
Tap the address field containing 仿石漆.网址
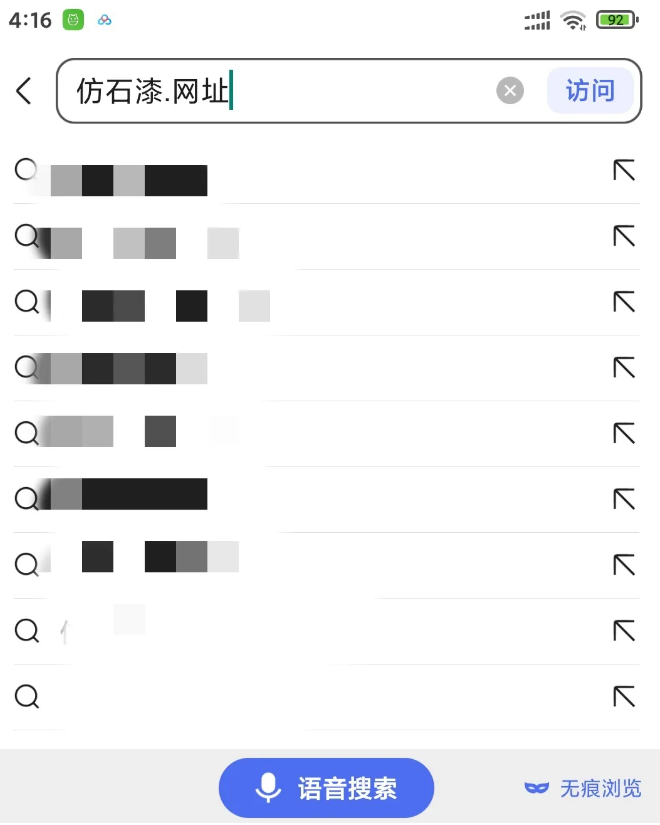280,92
